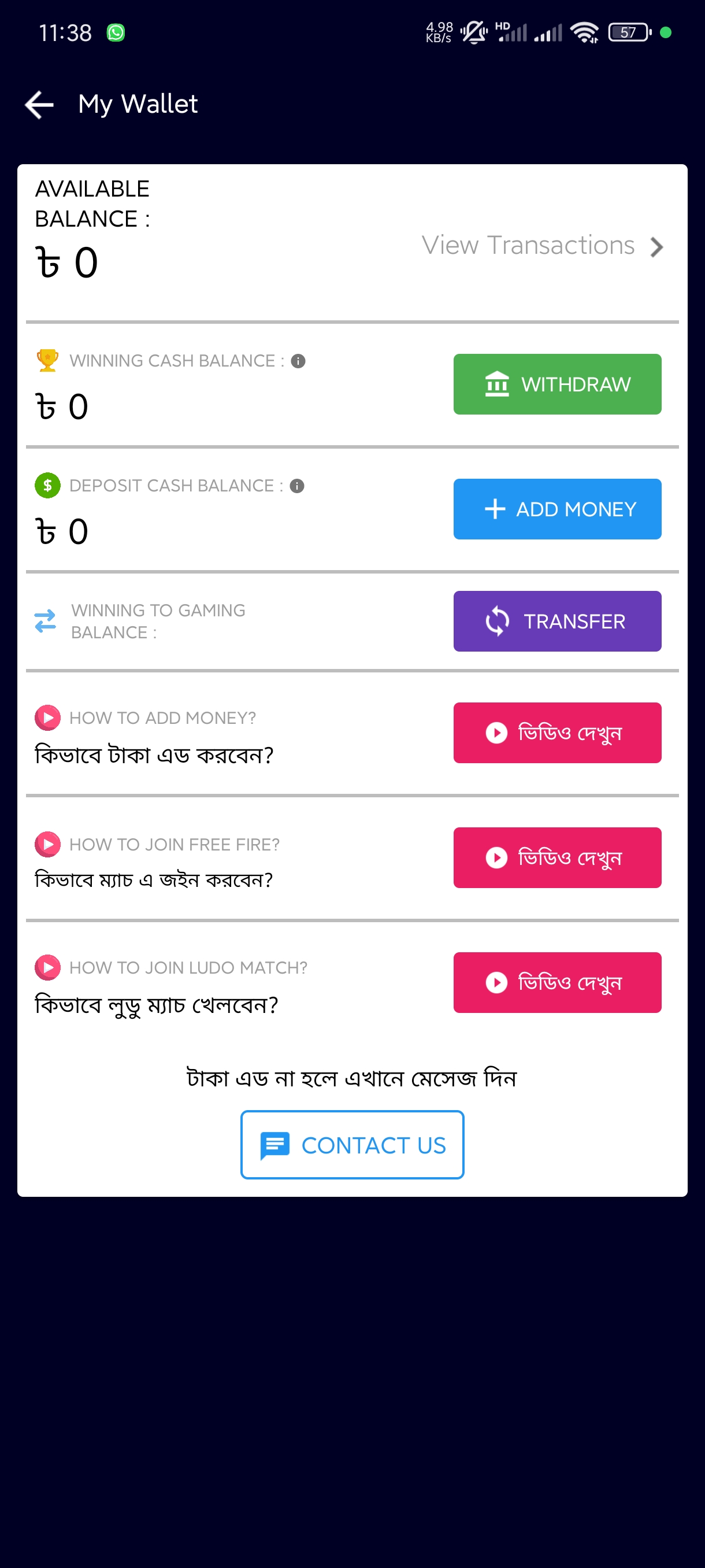
Task: Go back from My Wallet
Action: pos(39,105)
